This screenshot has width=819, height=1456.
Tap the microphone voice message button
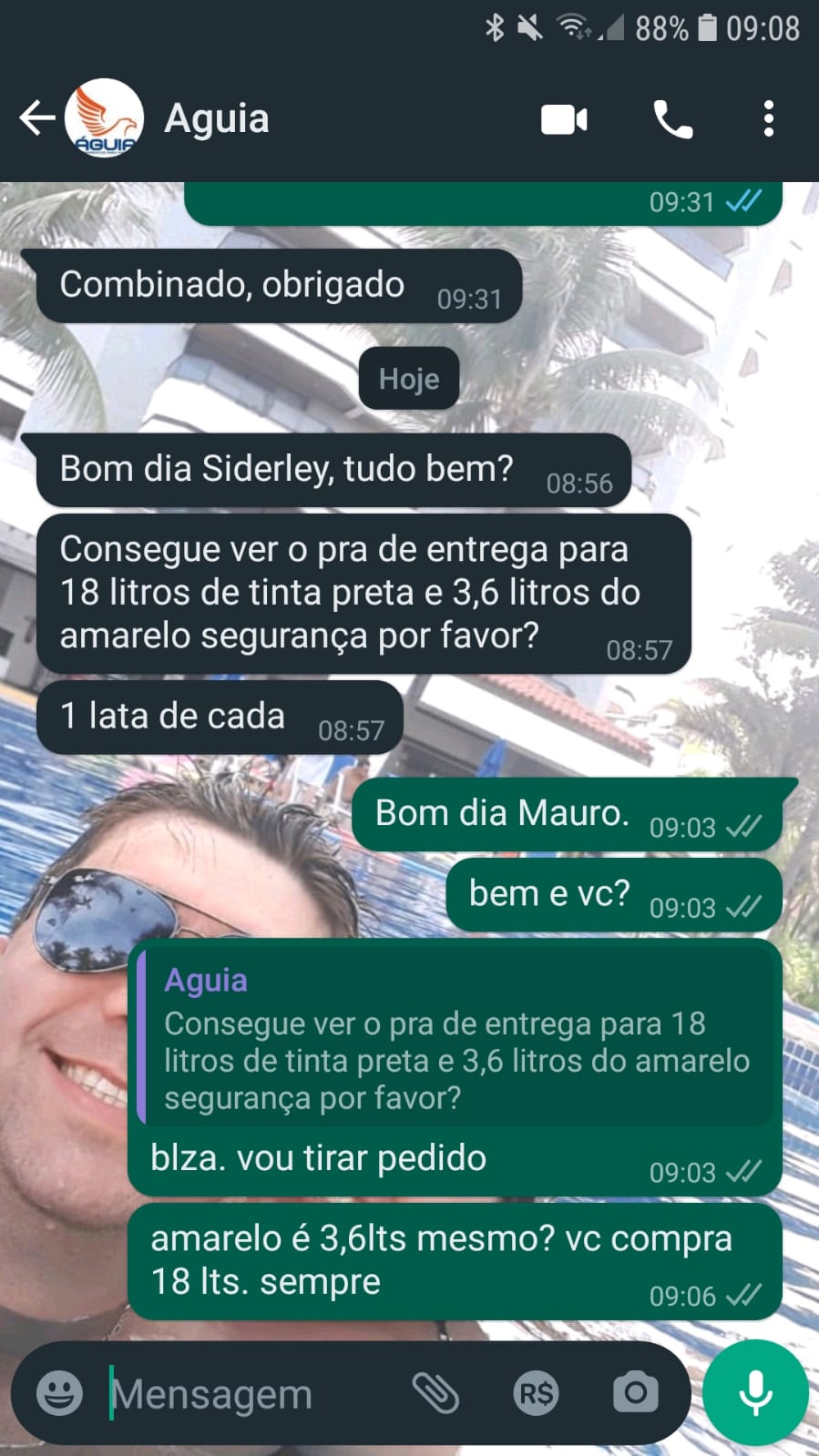tap(755, 1393)
